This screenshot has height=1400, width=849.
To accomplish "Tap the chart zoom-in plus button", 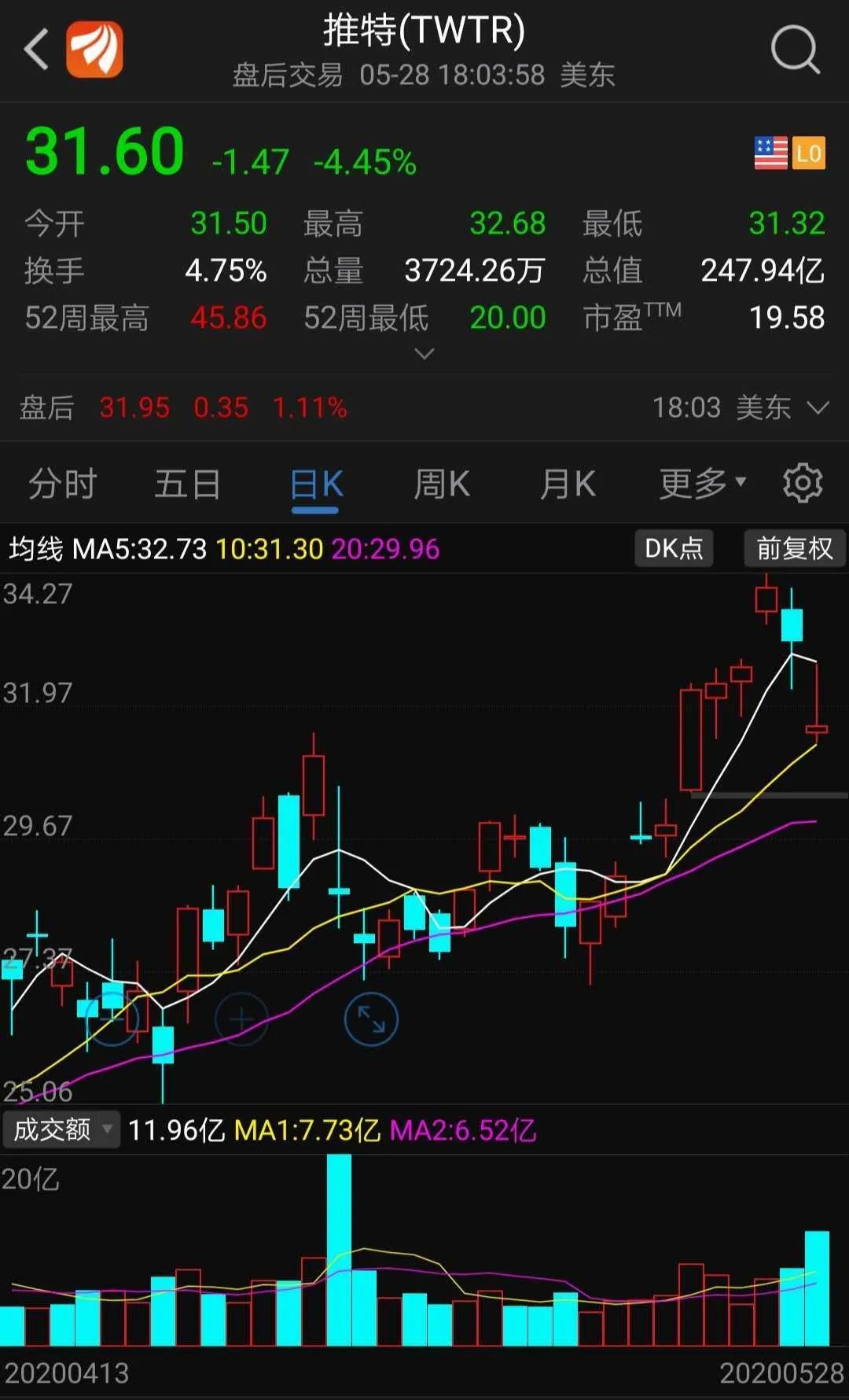I will click(241, 1019).
